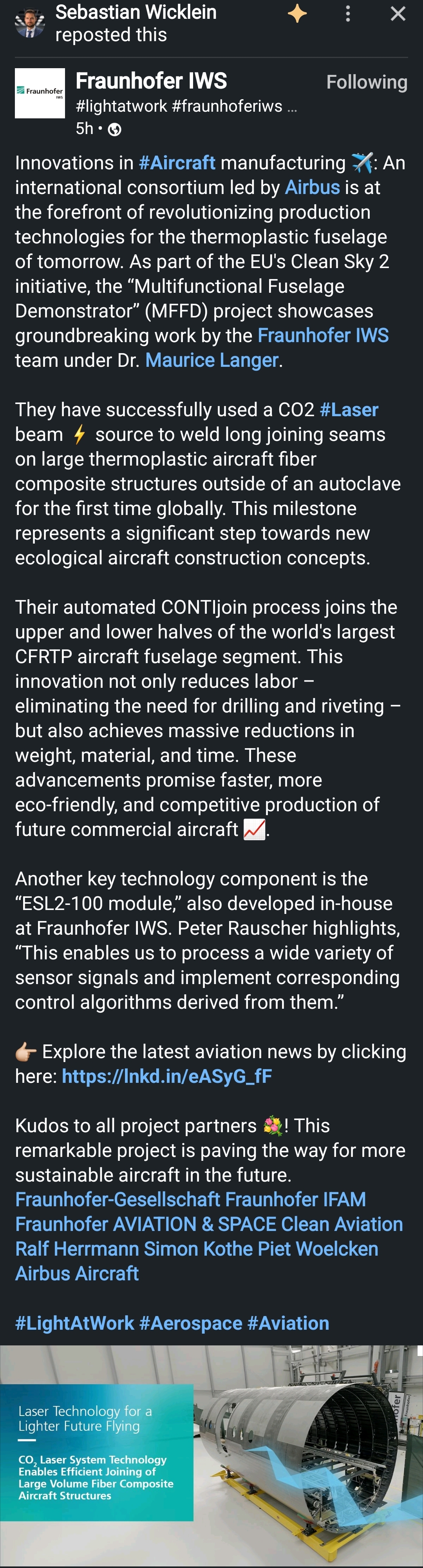Open the #Aircraft hashtag
The width and height of the screenshot is (423, 1568).
tap(177, 163)
